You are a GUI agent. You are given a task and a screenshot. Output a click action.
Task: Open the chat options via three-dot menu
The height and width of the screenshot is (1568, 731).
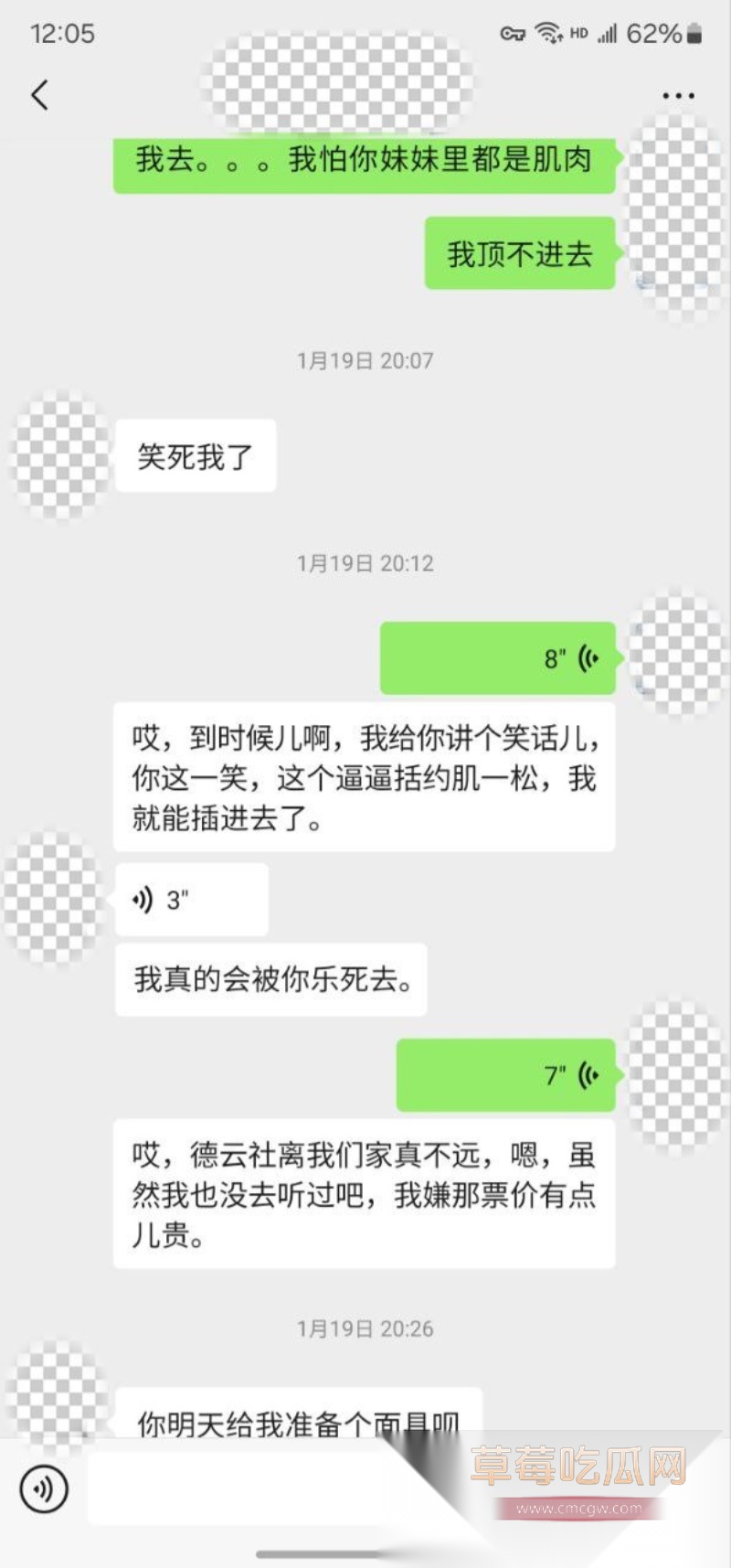[x=678, y=94]
